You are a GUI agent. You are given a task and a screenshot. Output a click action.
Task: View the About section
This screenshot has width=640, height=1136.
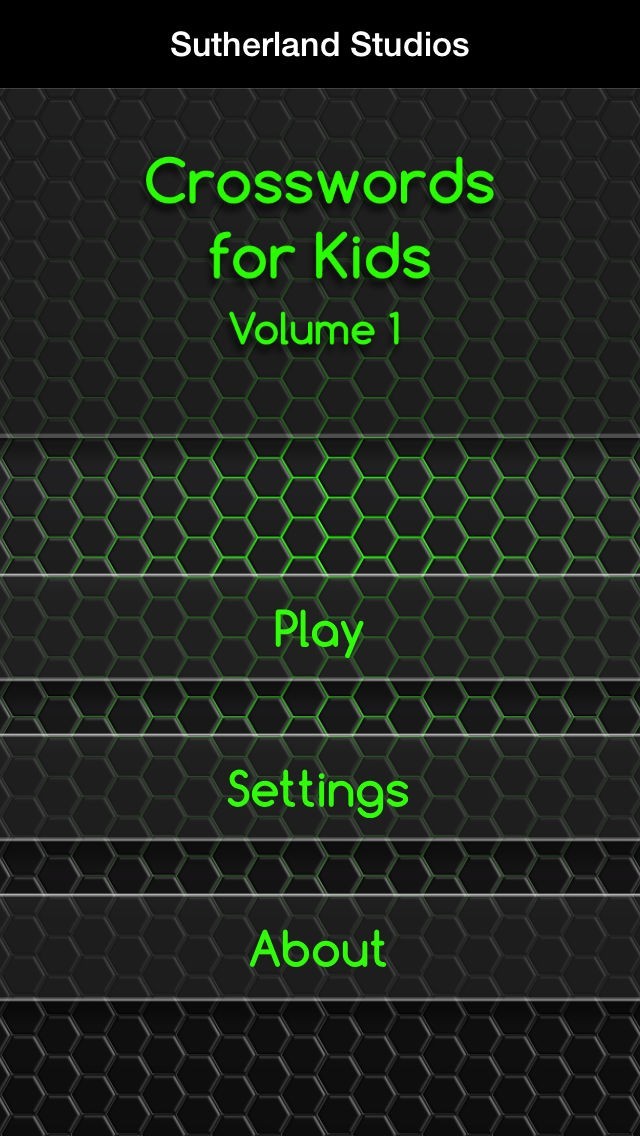[x=320, y=948]
